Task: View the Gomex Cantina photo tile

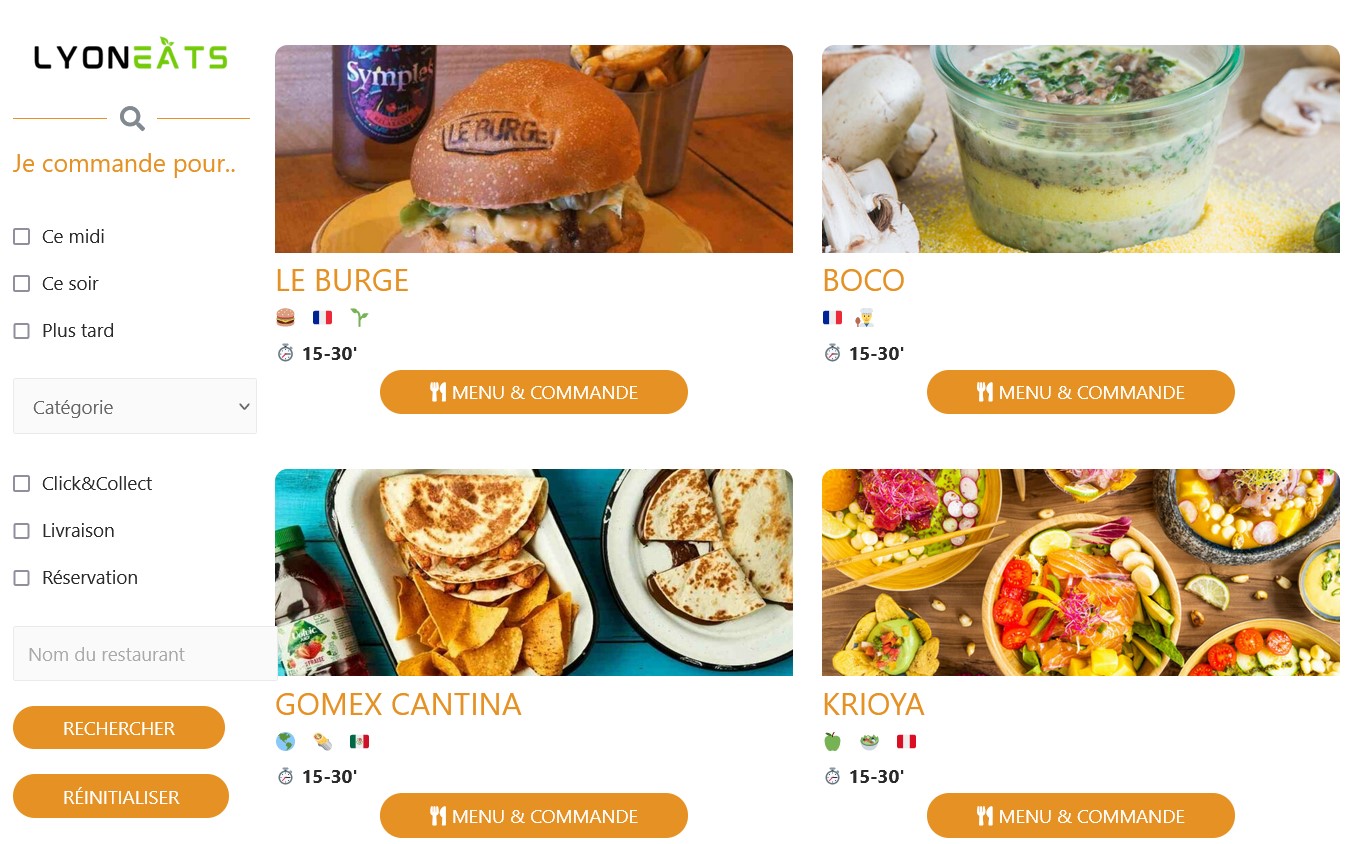Action: coord(533,572)
